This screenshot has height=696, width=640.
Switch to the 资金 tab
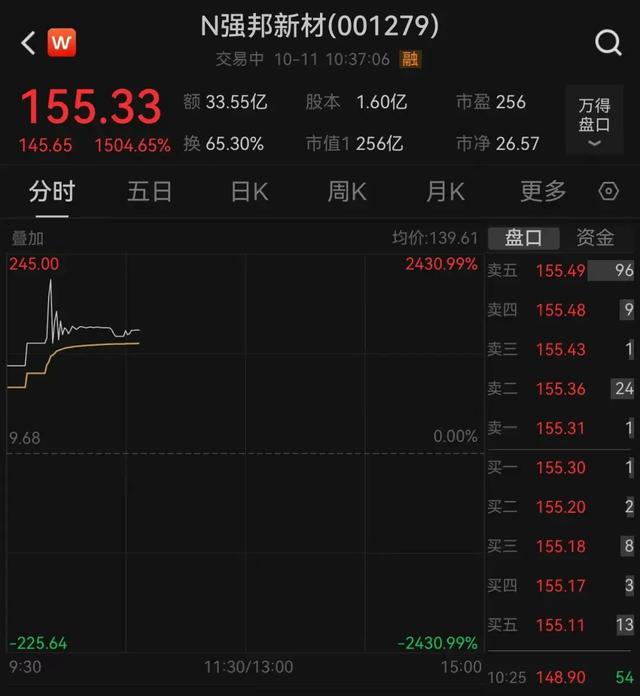(596, 238)
